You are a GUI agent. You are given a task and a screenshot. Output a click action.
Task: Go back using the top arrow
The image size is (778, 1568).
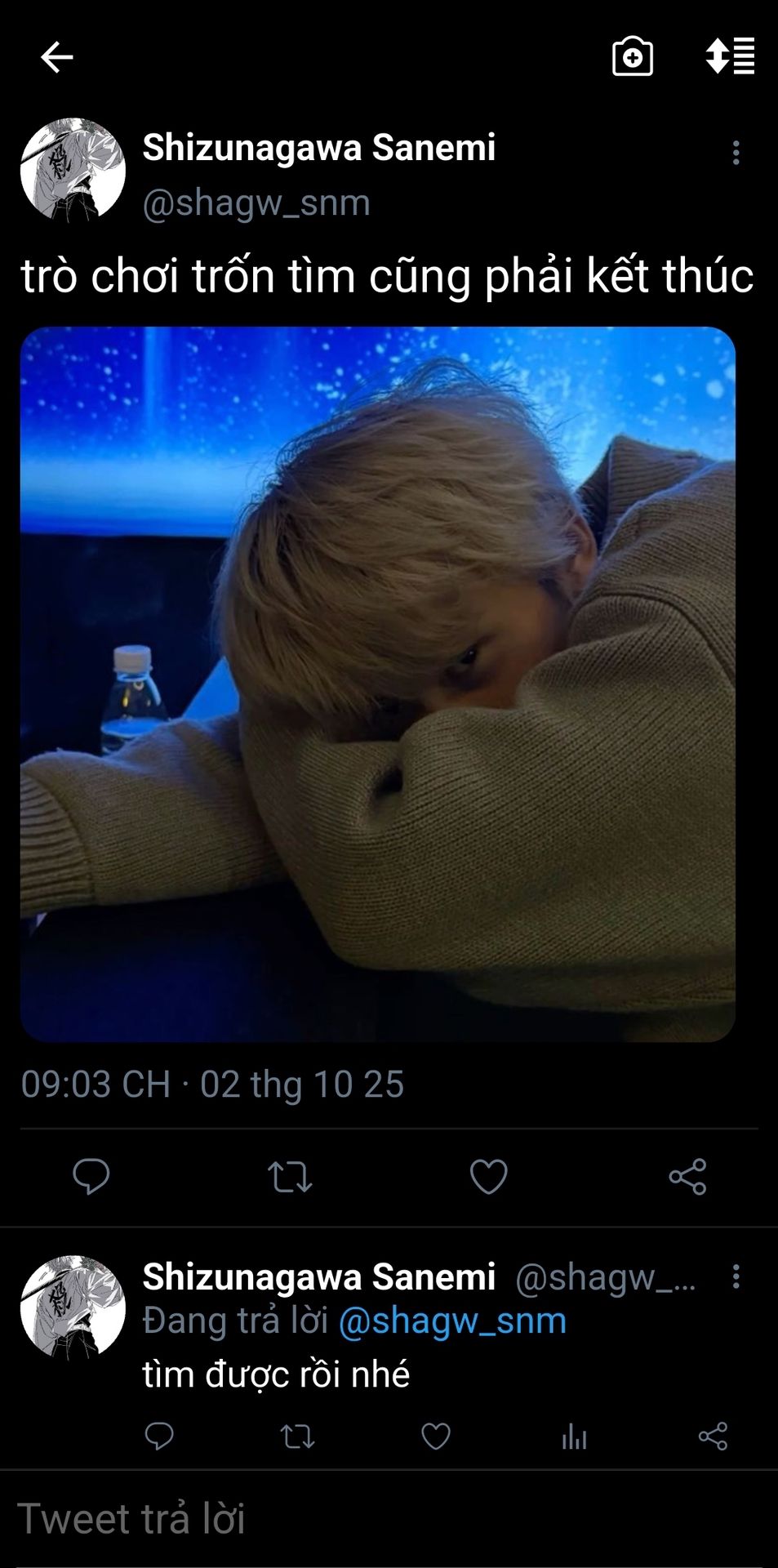[x=56, y=57]
